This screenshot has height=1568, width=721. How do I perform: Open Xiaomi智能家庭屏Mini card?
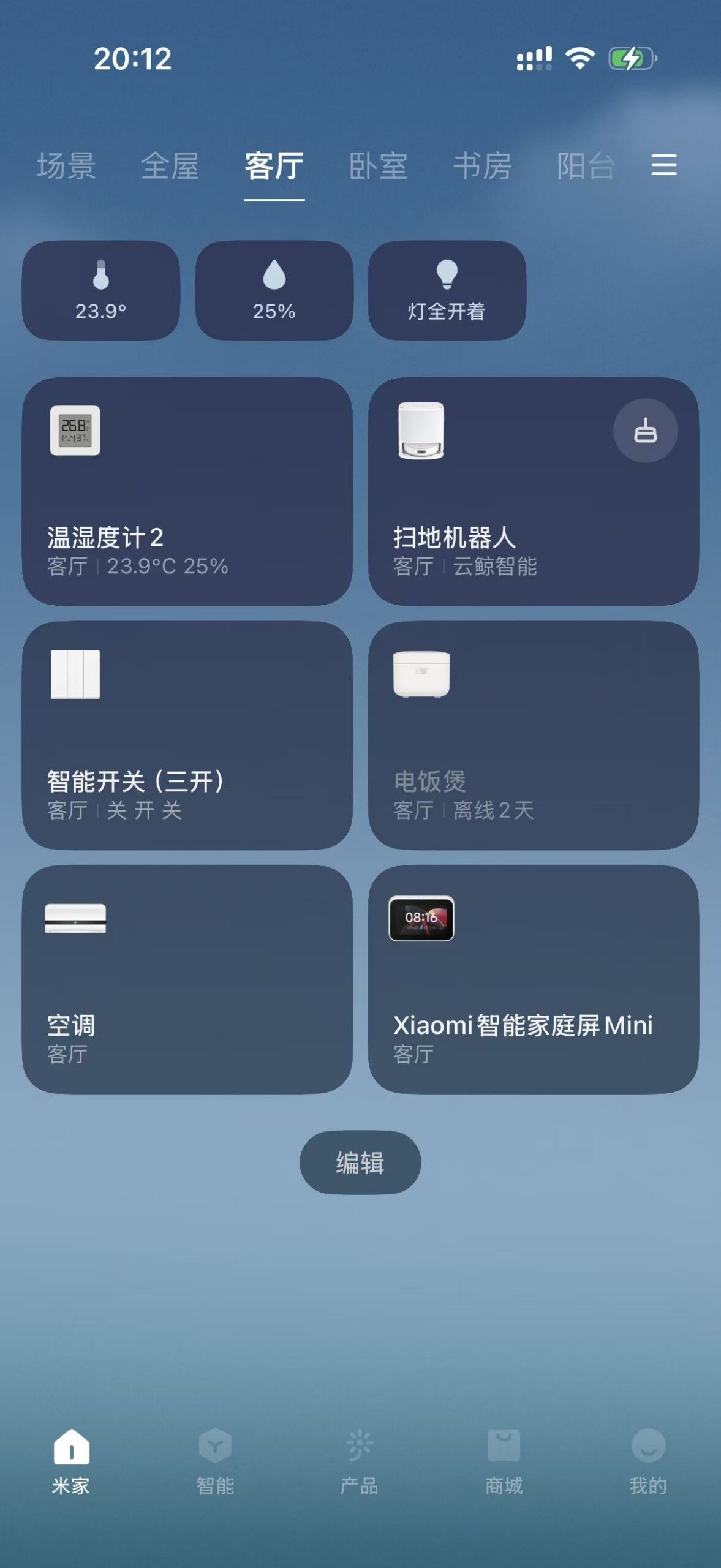tap(533, 979)
